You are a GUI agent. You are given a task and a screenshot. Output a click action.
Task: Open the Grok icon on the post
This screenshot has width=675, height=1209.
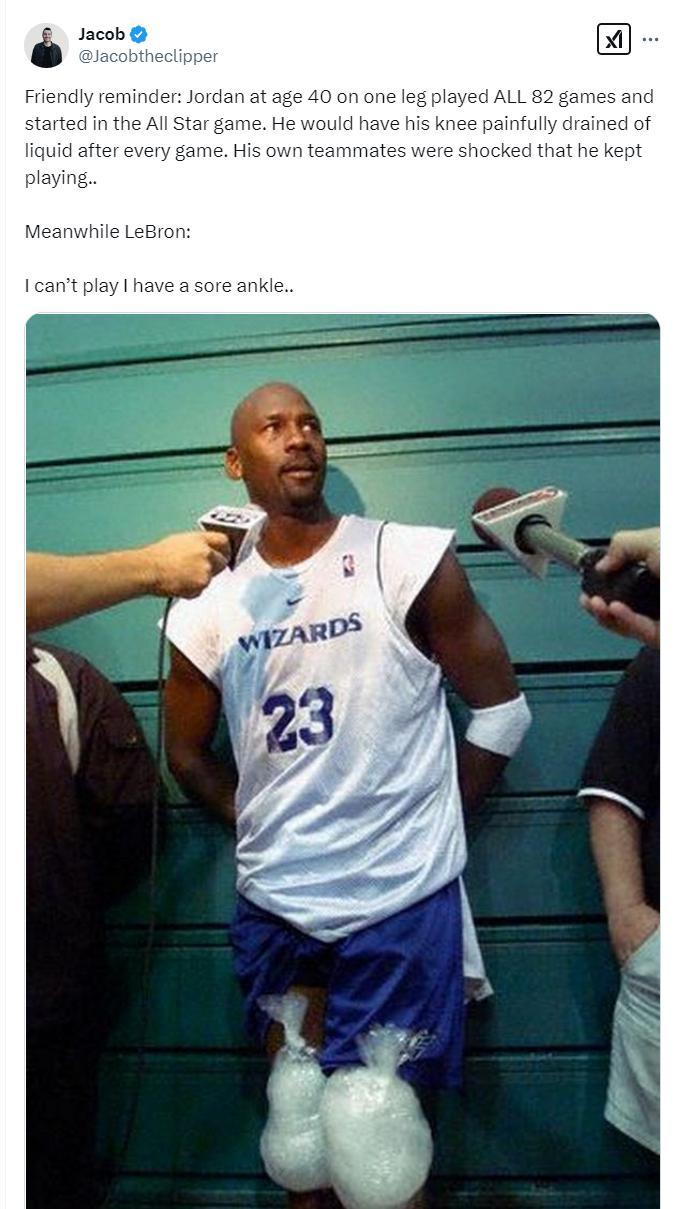pyautogui.click(x=613, y=40)
